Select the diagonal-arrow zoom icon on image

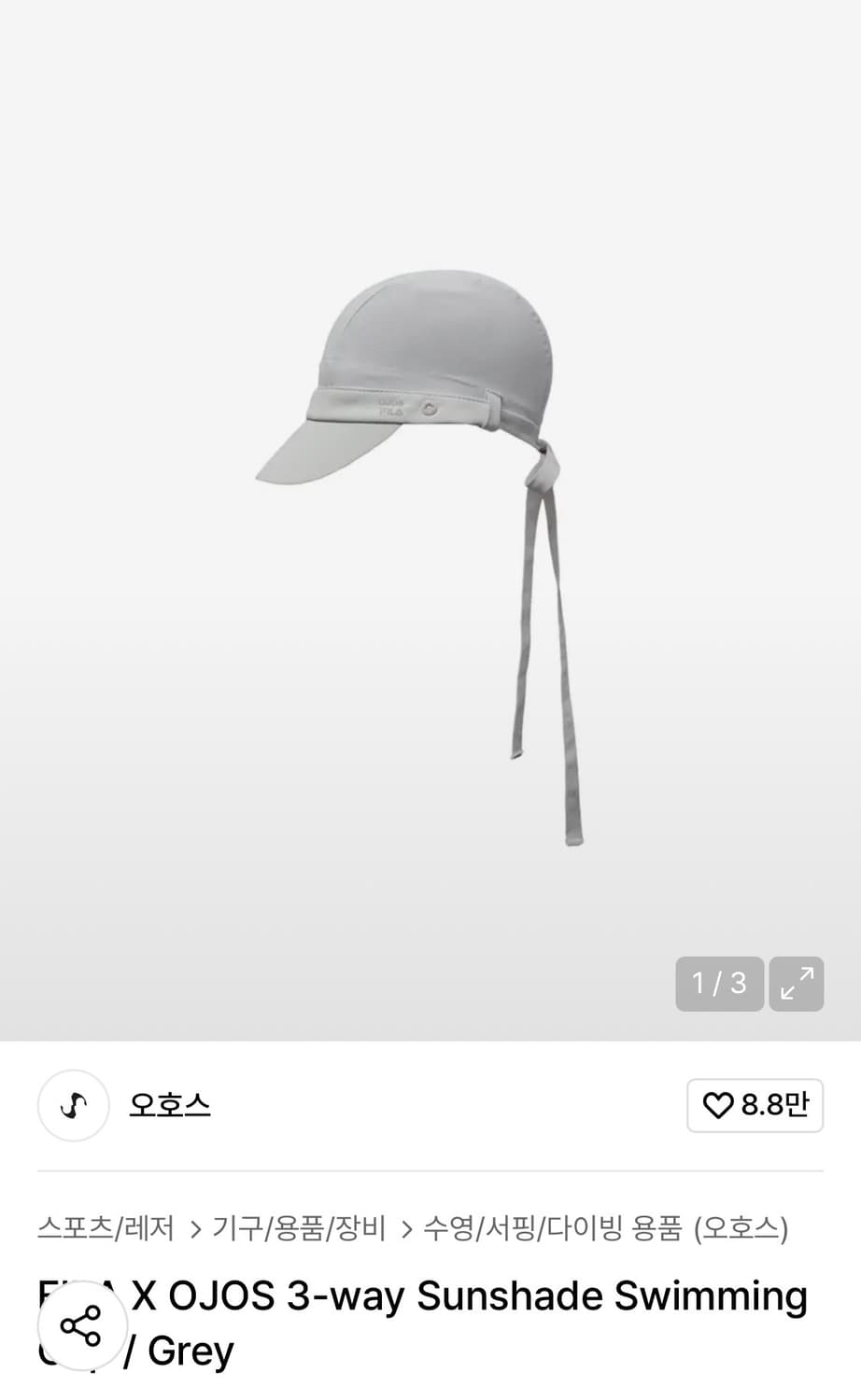(x=795, y=984)
